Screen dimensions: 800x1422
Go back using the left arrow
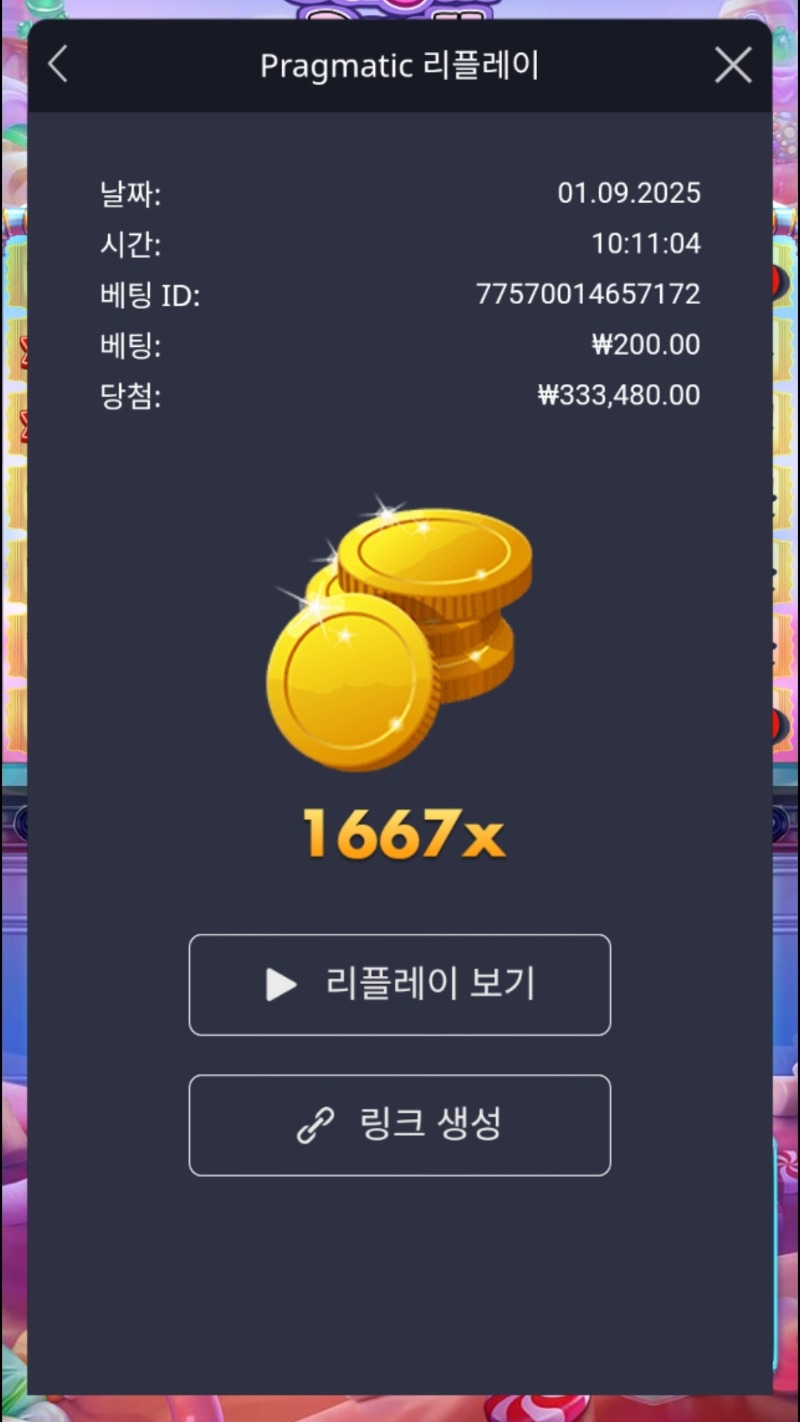[x=58, y=65]
